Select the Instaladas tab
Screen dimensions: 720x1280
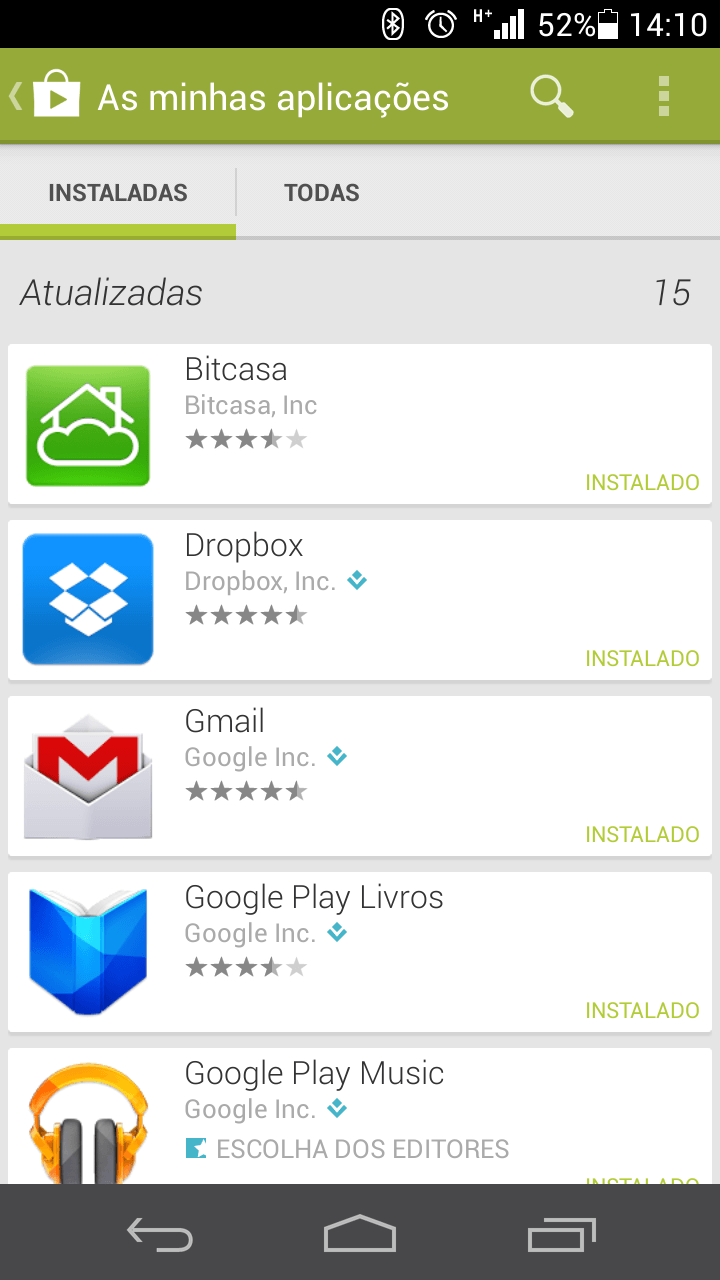(x=118, y=193)
